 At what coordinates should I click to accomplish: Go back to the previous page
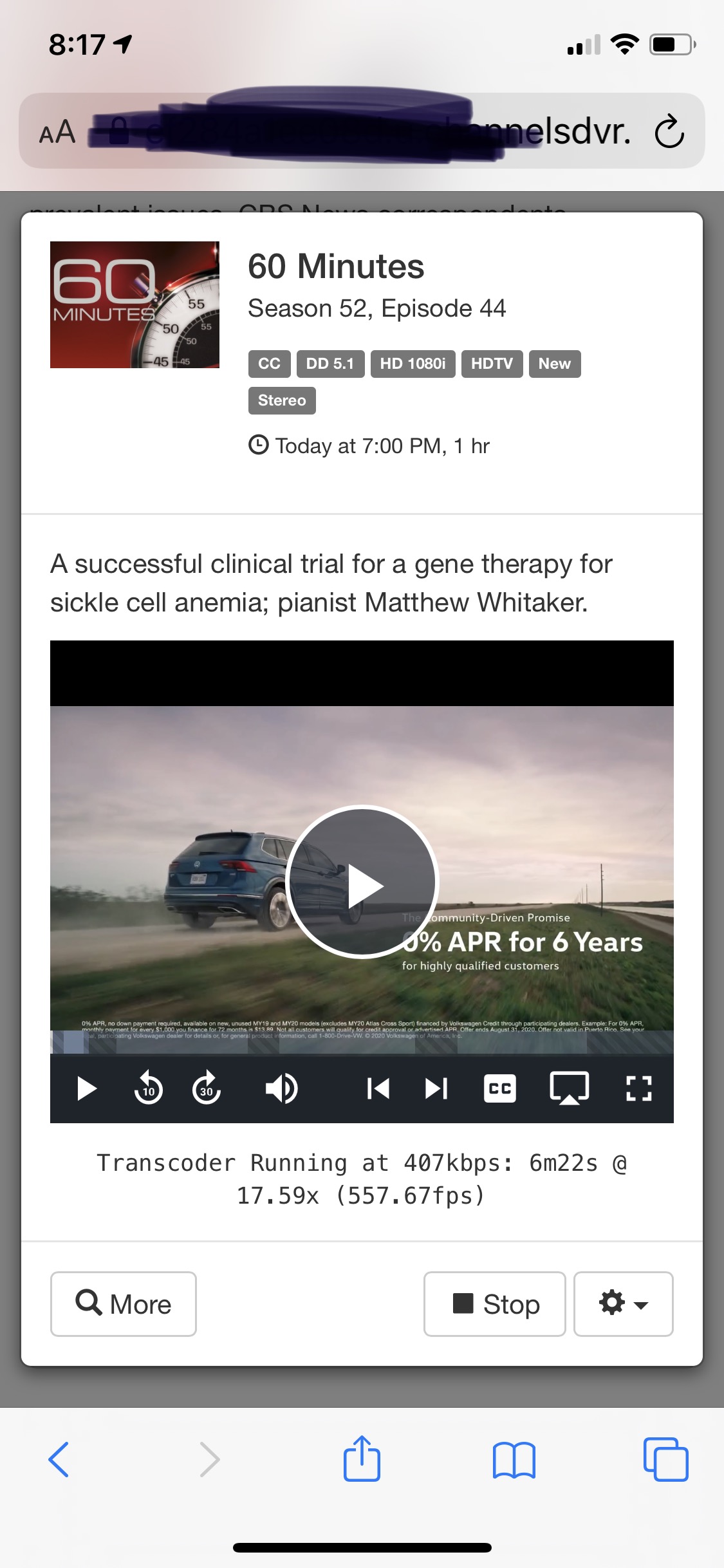(x=59, y=1459)
